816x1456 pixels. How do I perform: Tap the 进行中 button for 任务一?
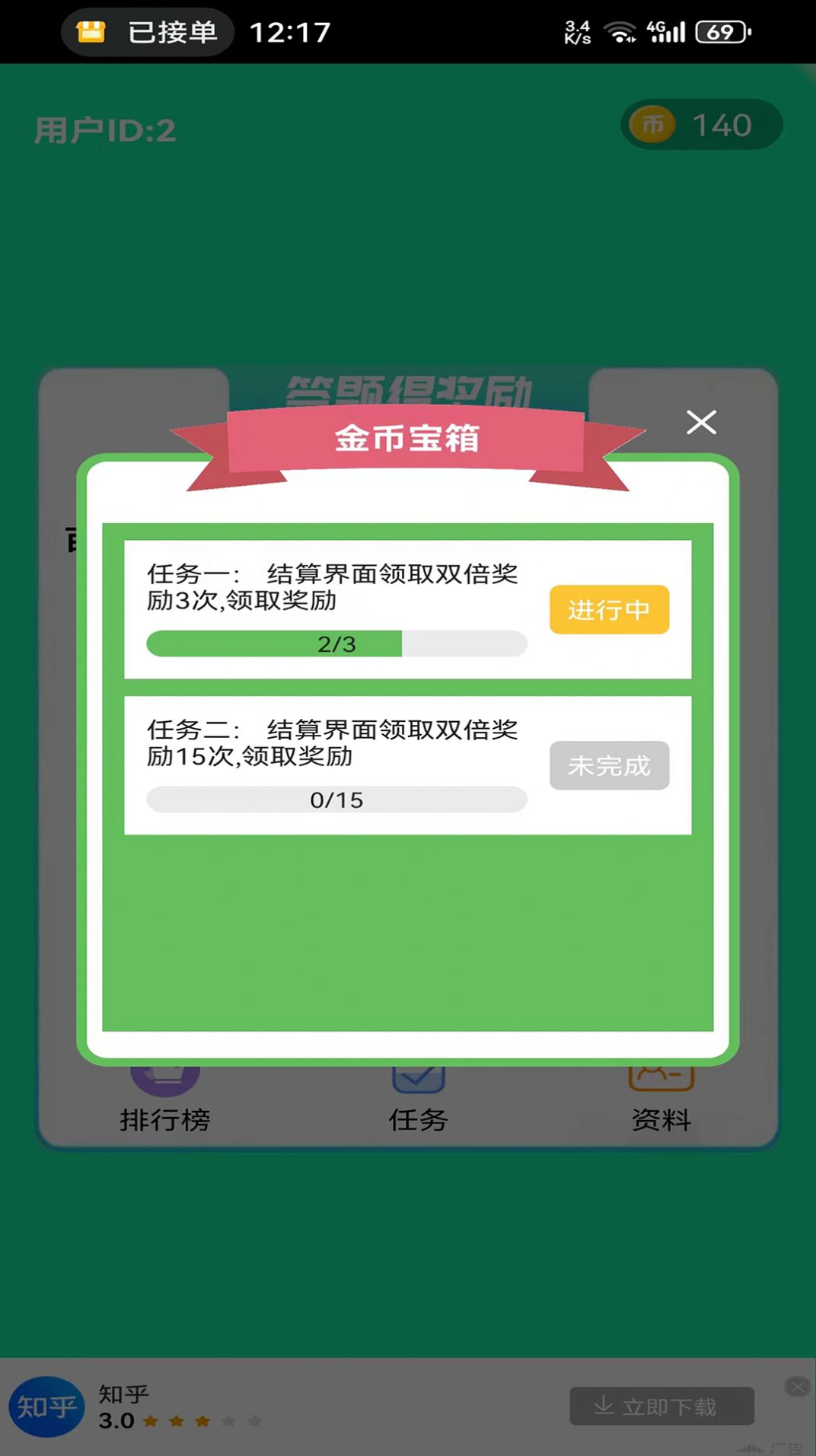pos(609,609)
